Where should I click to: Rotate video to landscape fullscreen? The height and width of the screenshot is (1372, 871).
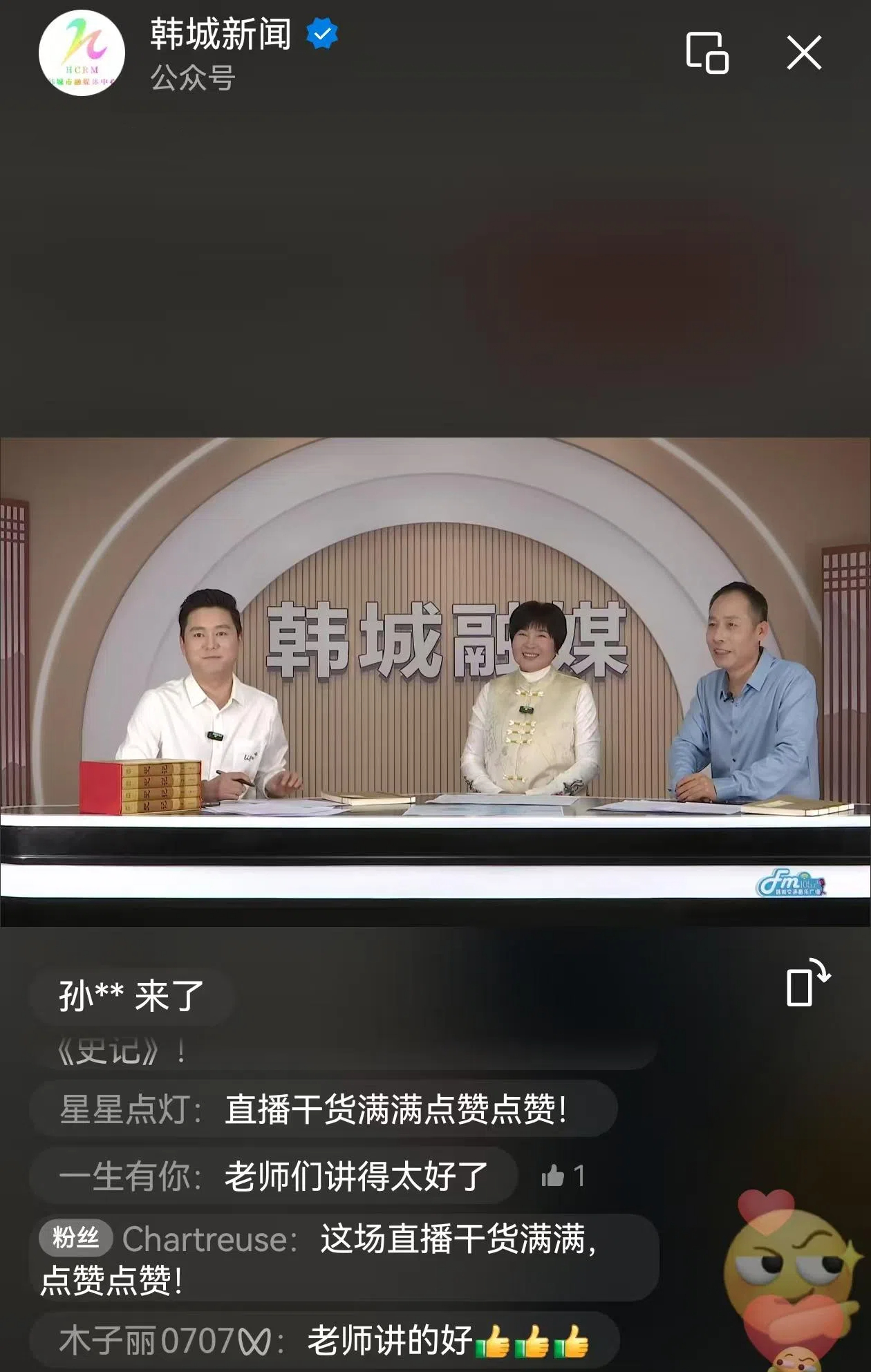coord(807,982)
